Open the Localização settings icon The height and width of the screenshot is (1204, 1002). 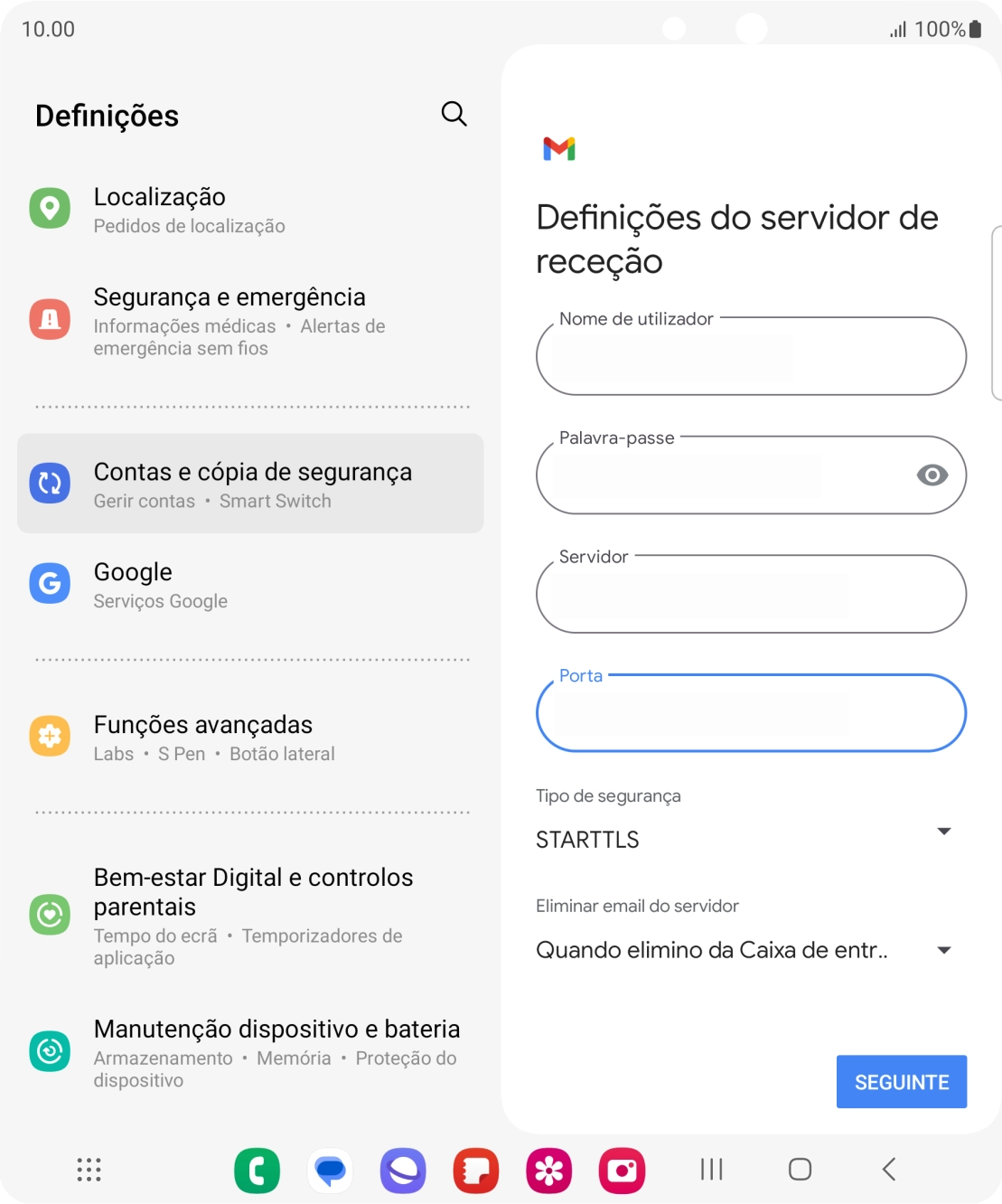pos(51,208)
